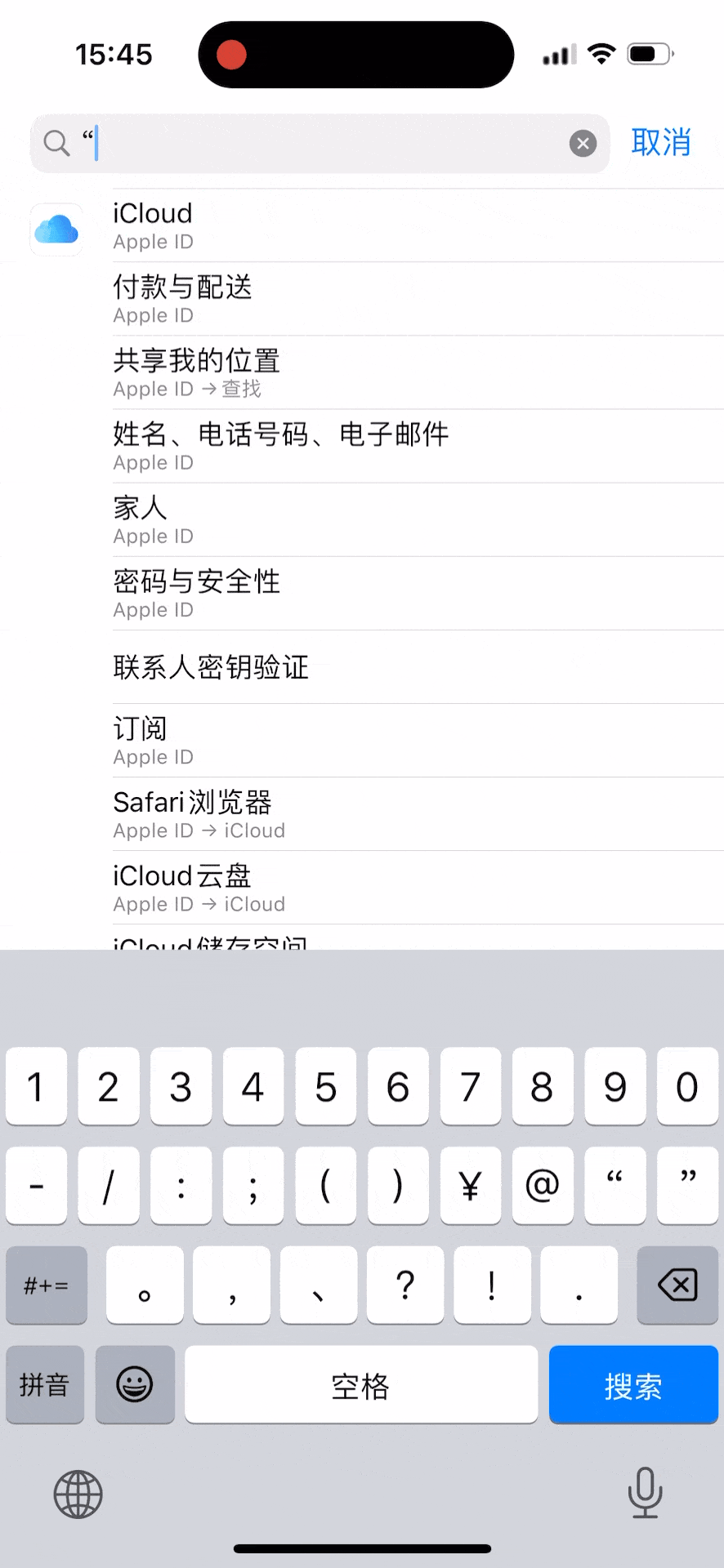
Task: Open 付款与配送 settings
Action: pyautogui.click(x=362, y=300)
